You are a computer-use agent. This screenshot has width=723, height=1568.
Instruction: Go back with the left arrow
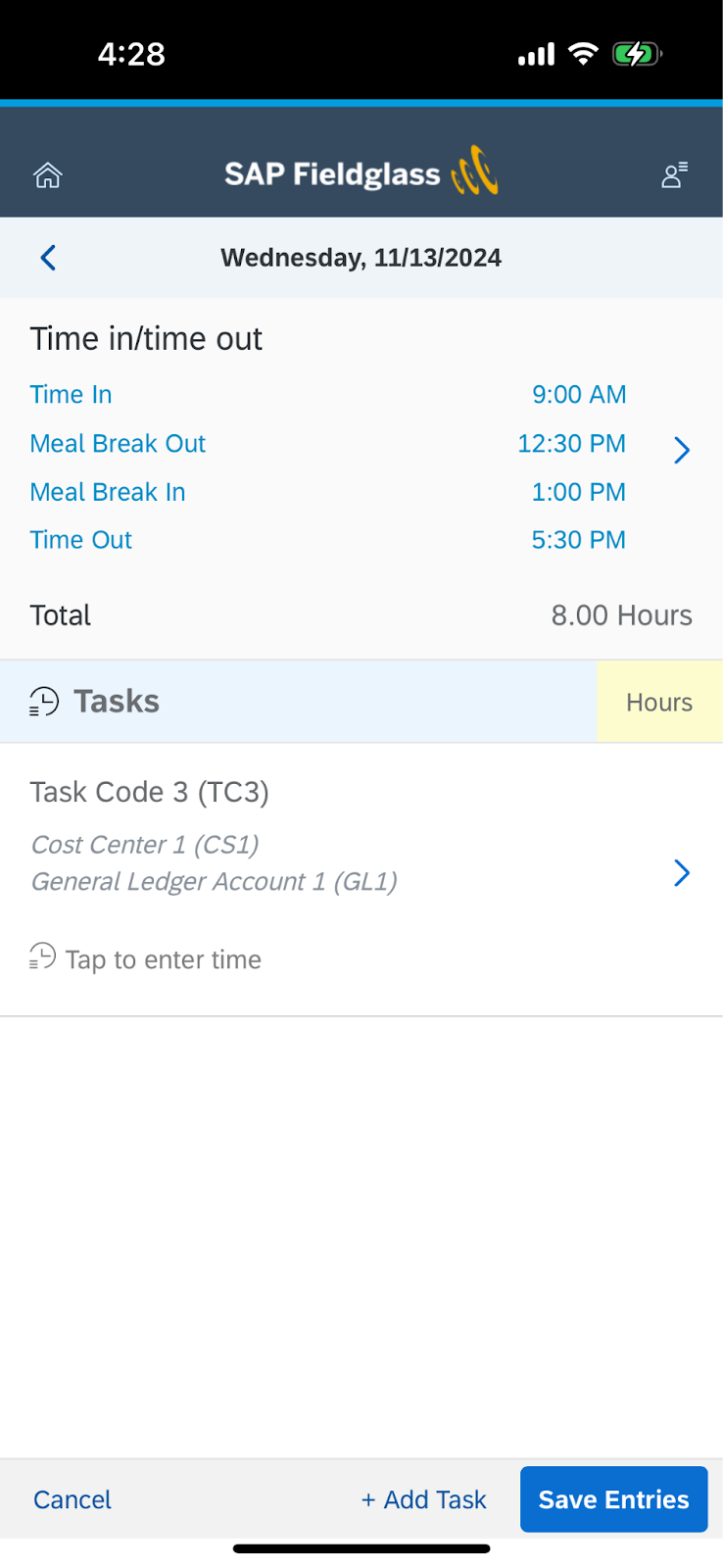(x=48, y=258)
